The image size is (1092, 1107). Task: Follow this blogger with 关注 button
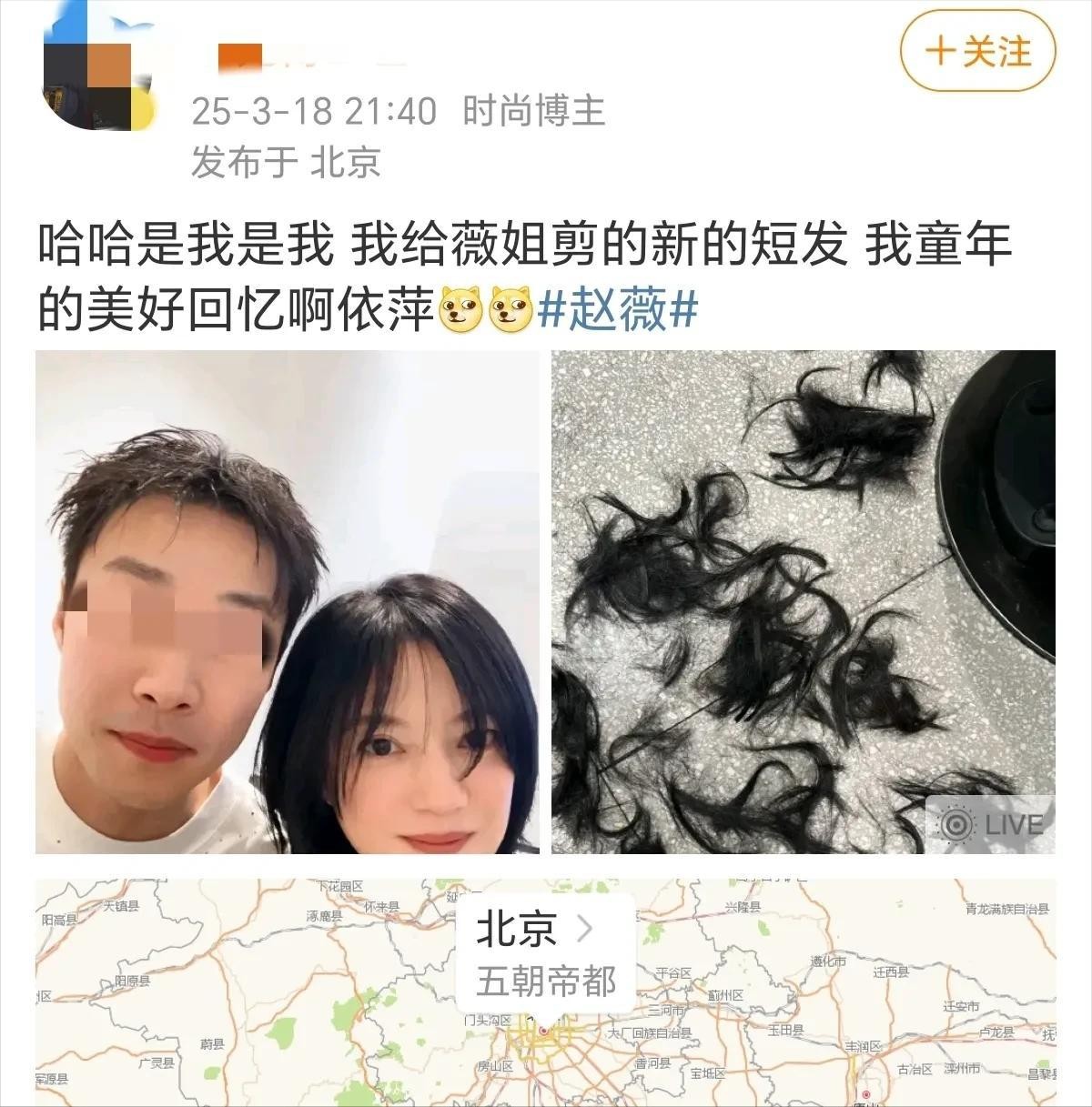coord(978,51)
